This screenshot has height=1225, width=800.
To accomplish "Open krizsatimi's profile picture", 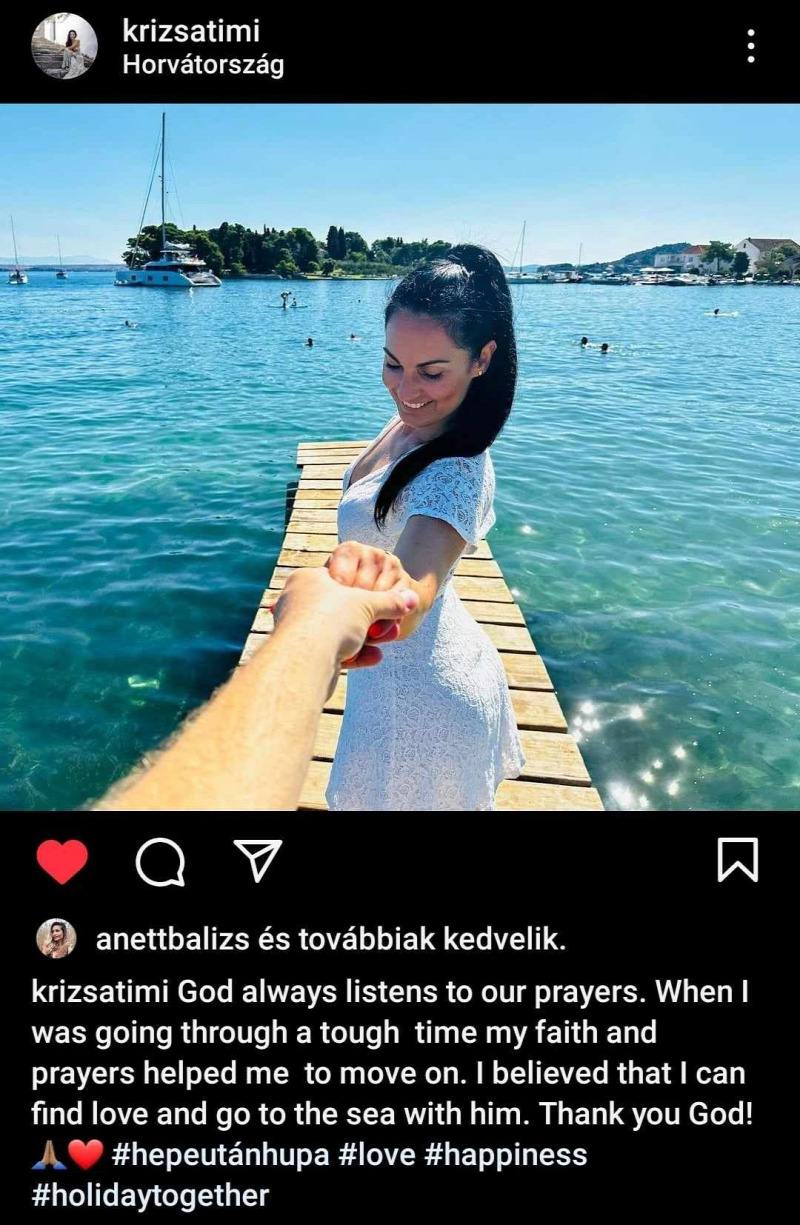I will tap(64, 46).
